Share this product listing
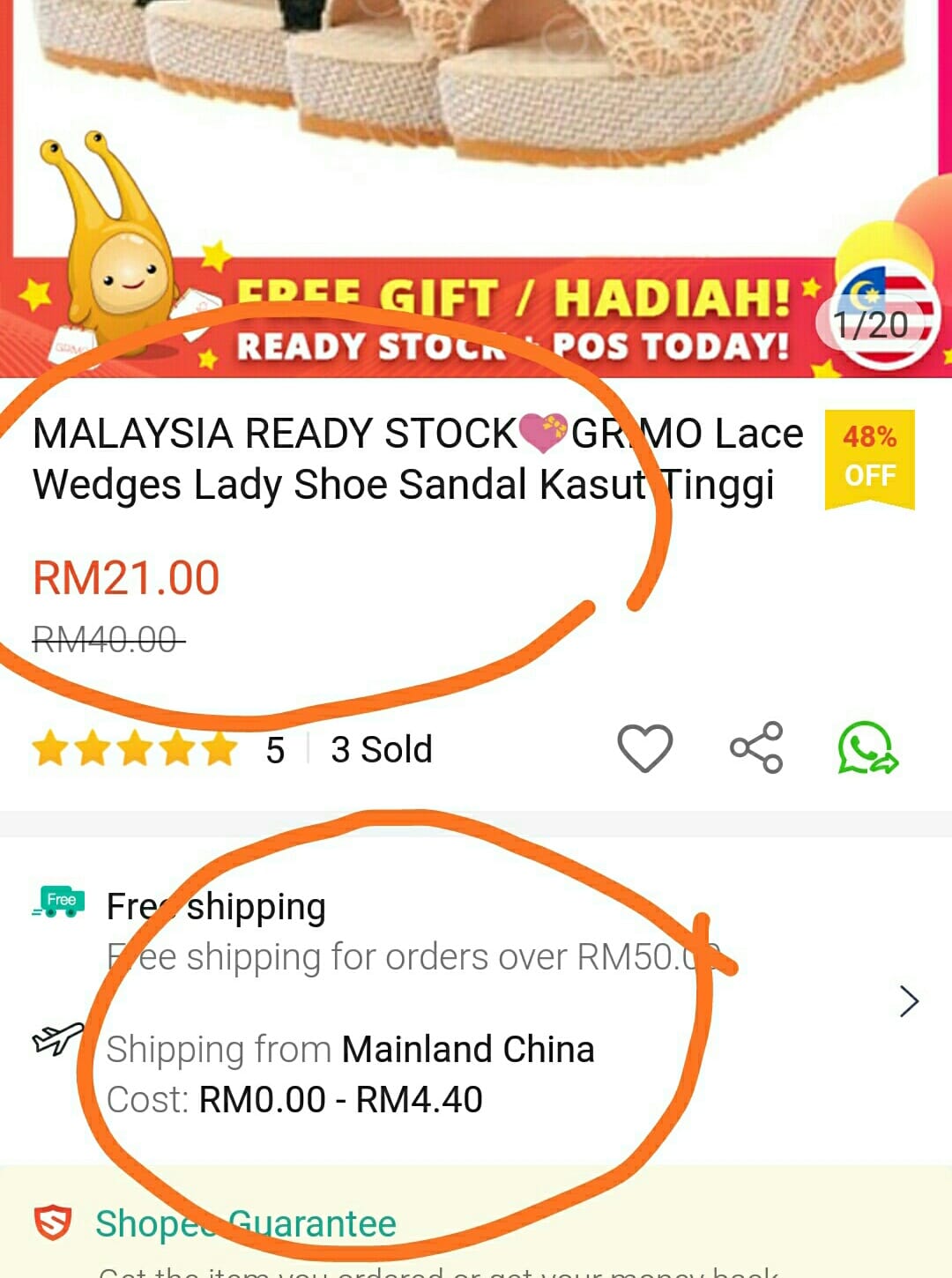 (x=756, y=748)
